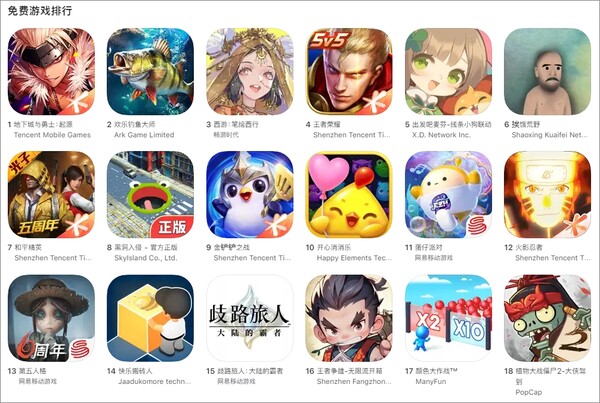600x403 pixels.
Task: Open 欢乐钓鱼大师 by Ark Game Limited
Action: tap(150, 71)
